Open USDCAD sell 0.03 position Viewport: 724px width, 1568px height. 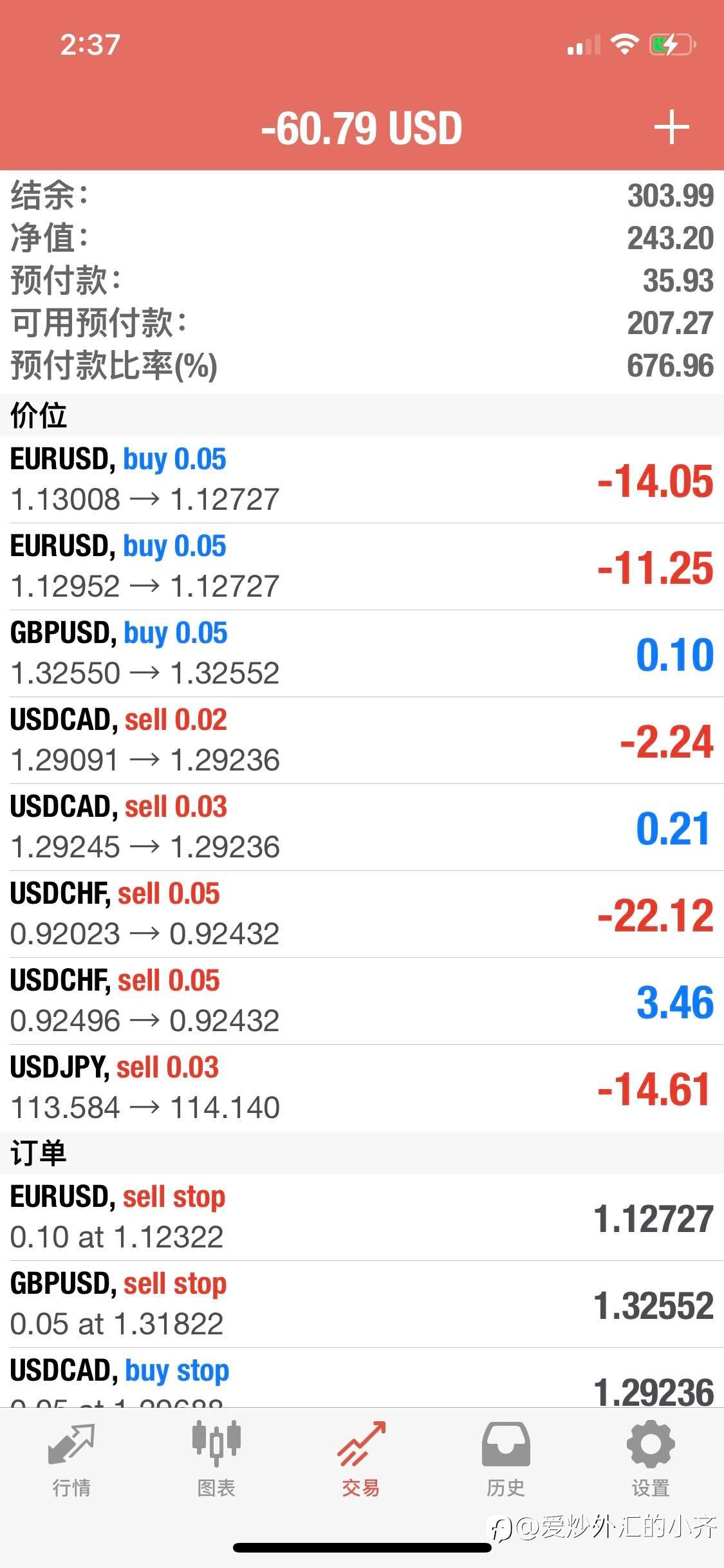[362, 827]
